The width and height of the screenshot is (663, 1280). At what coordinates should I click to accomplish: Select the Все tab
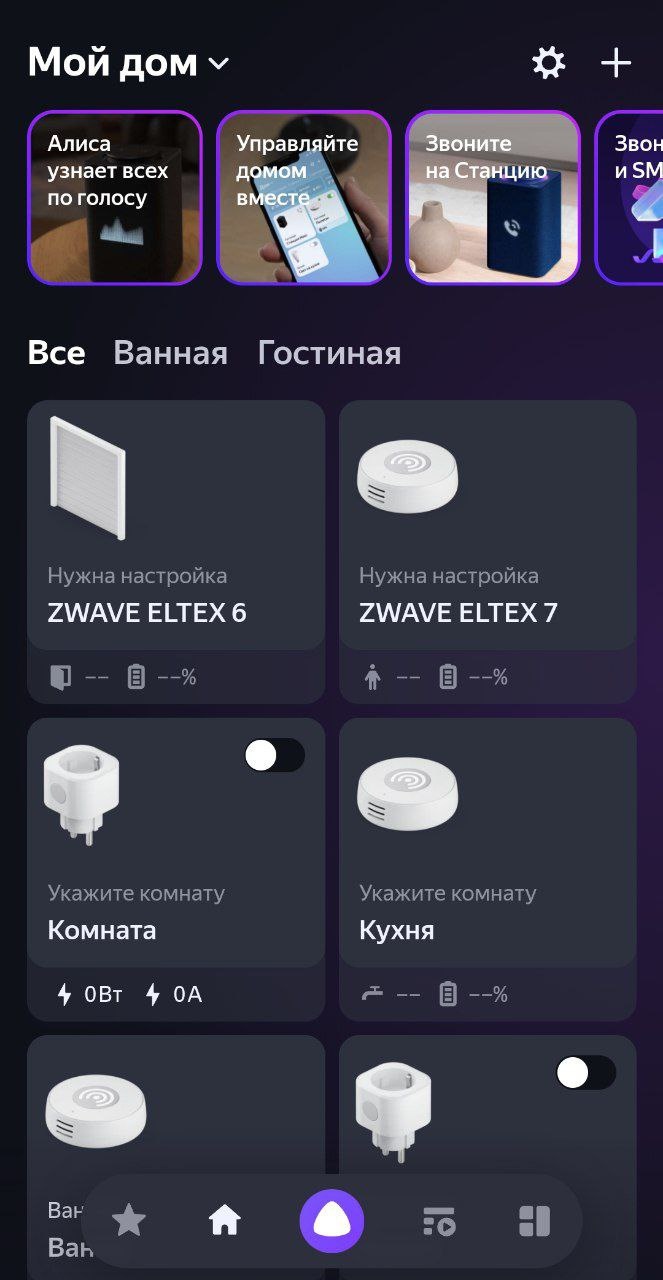56,353
